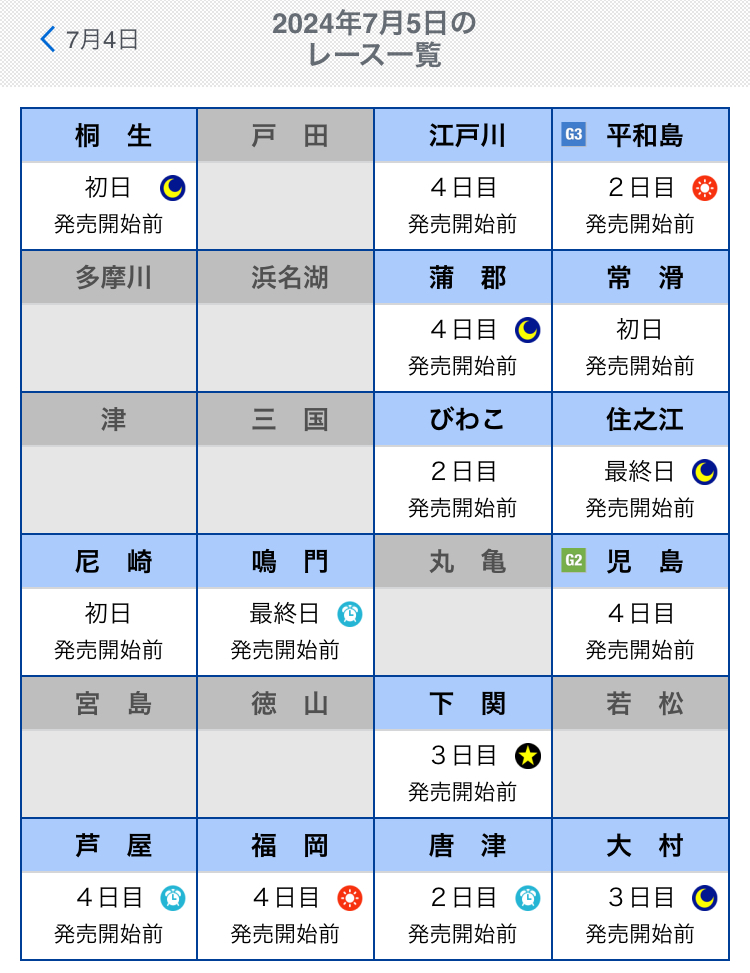Go back to 7月4日 race list
This screenshot has height=973, width=750.
coord(90,40)
